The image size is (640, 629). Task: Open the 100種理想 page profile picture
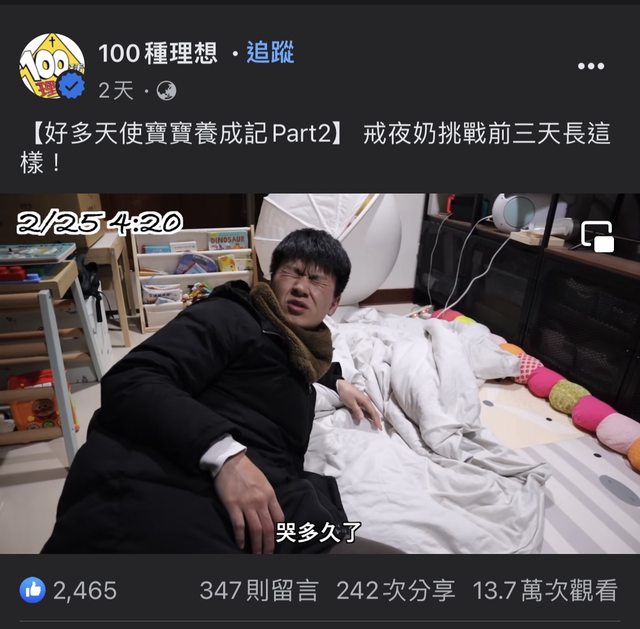(x=52, y=67)
